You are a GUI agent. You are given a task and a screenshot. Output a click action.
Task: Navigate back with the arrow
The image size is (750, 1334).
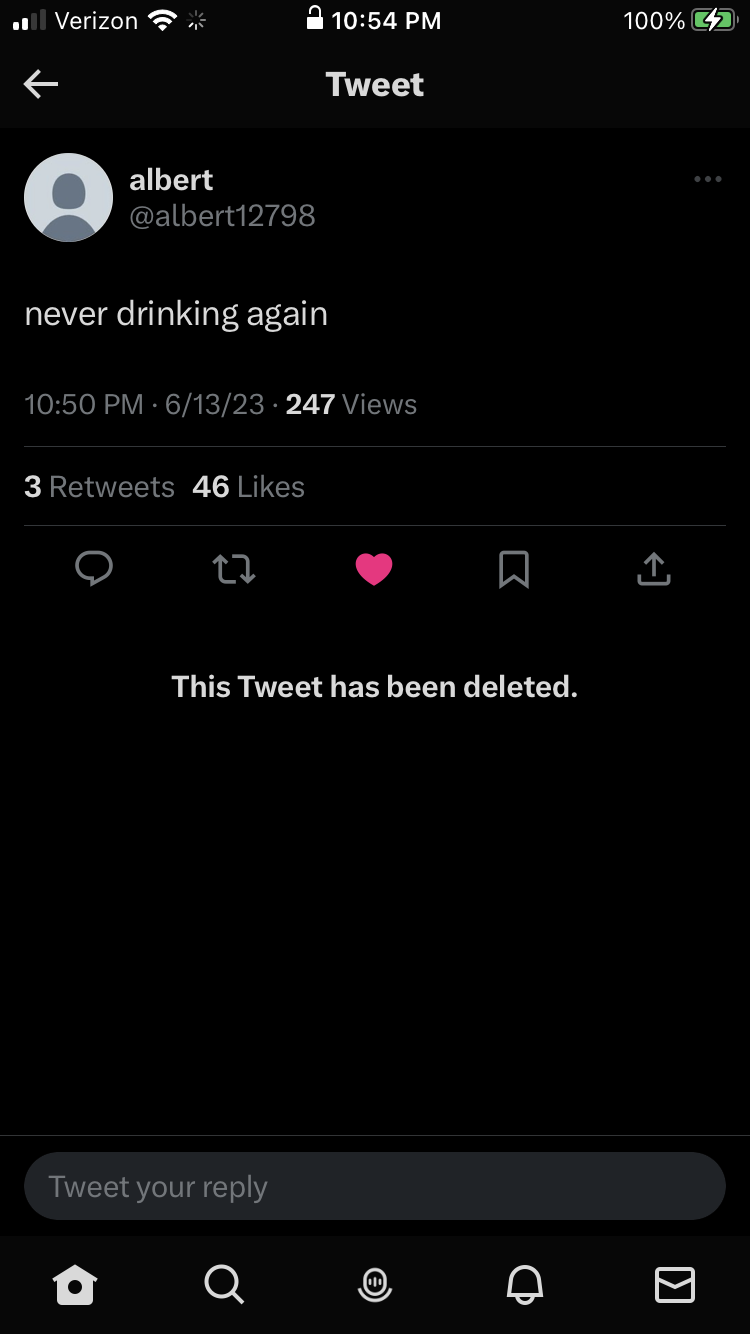coord(40,84)
